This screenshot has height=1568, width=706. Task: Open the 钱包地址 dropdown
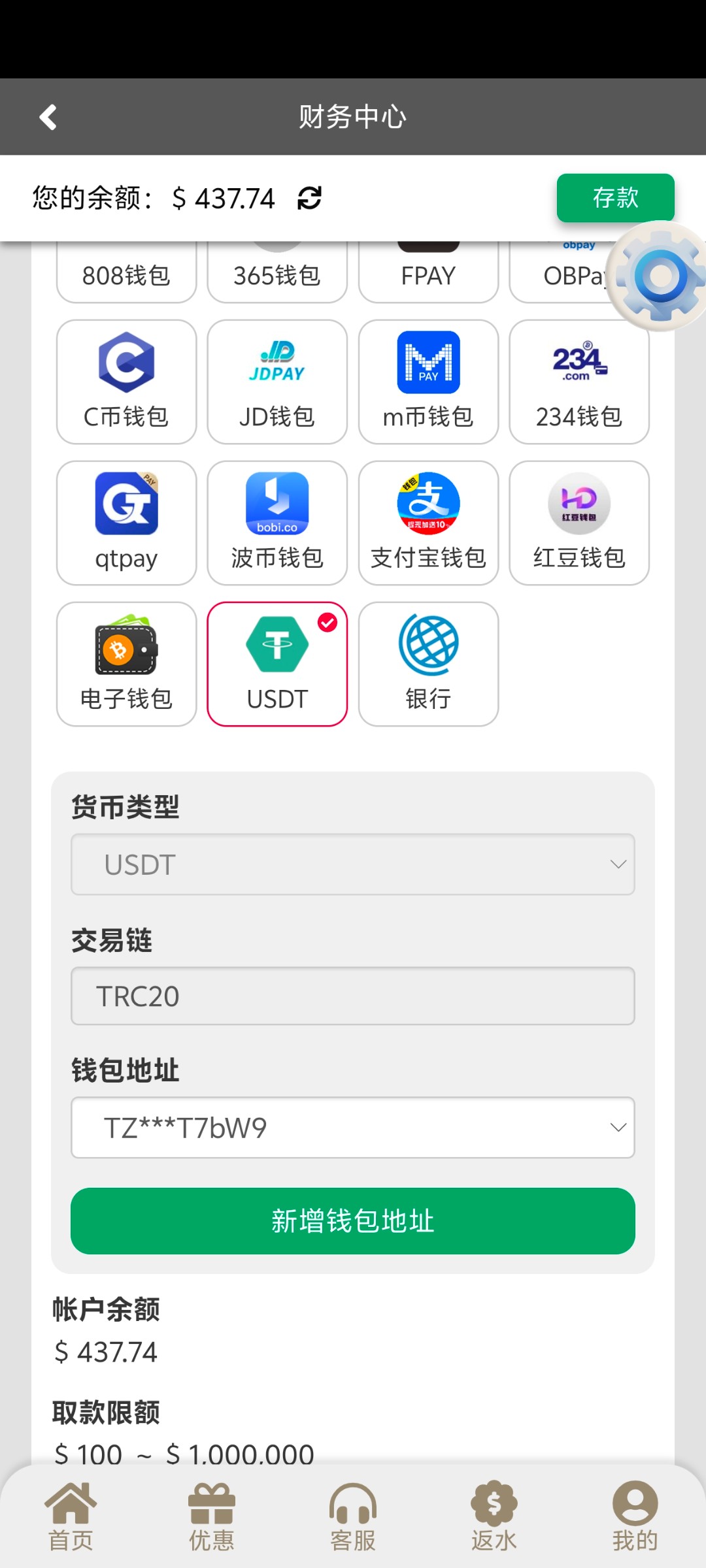point(353,1128)
